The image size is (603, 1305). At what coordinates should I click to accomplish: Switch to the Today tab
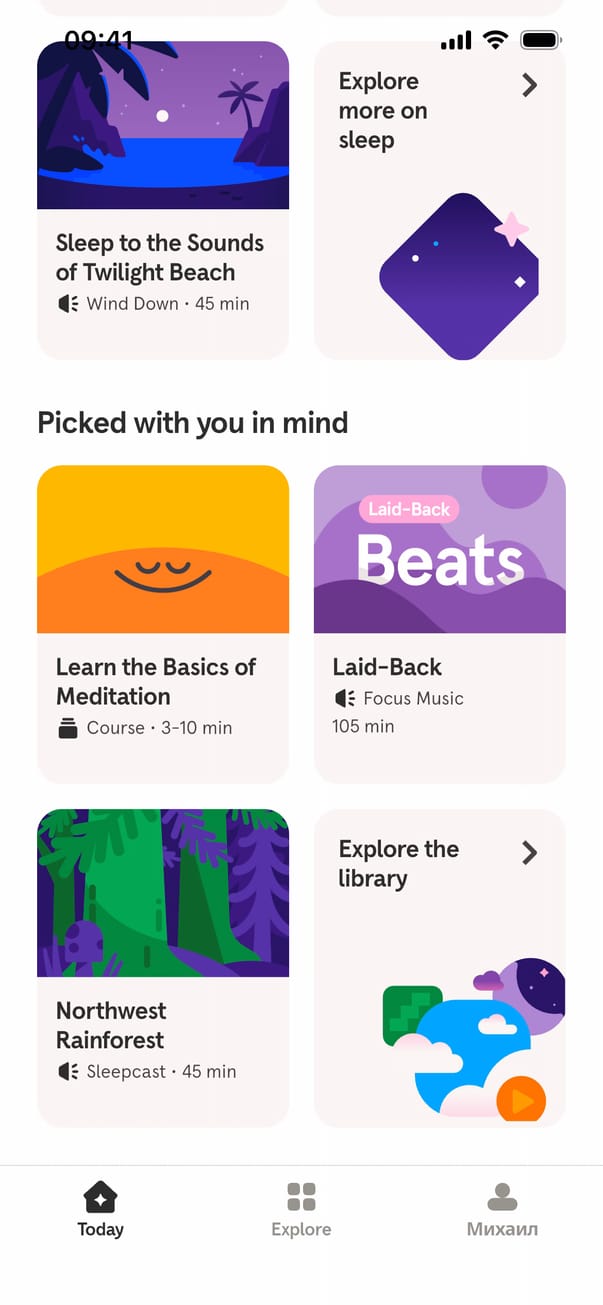click(x=100, y=1208)
